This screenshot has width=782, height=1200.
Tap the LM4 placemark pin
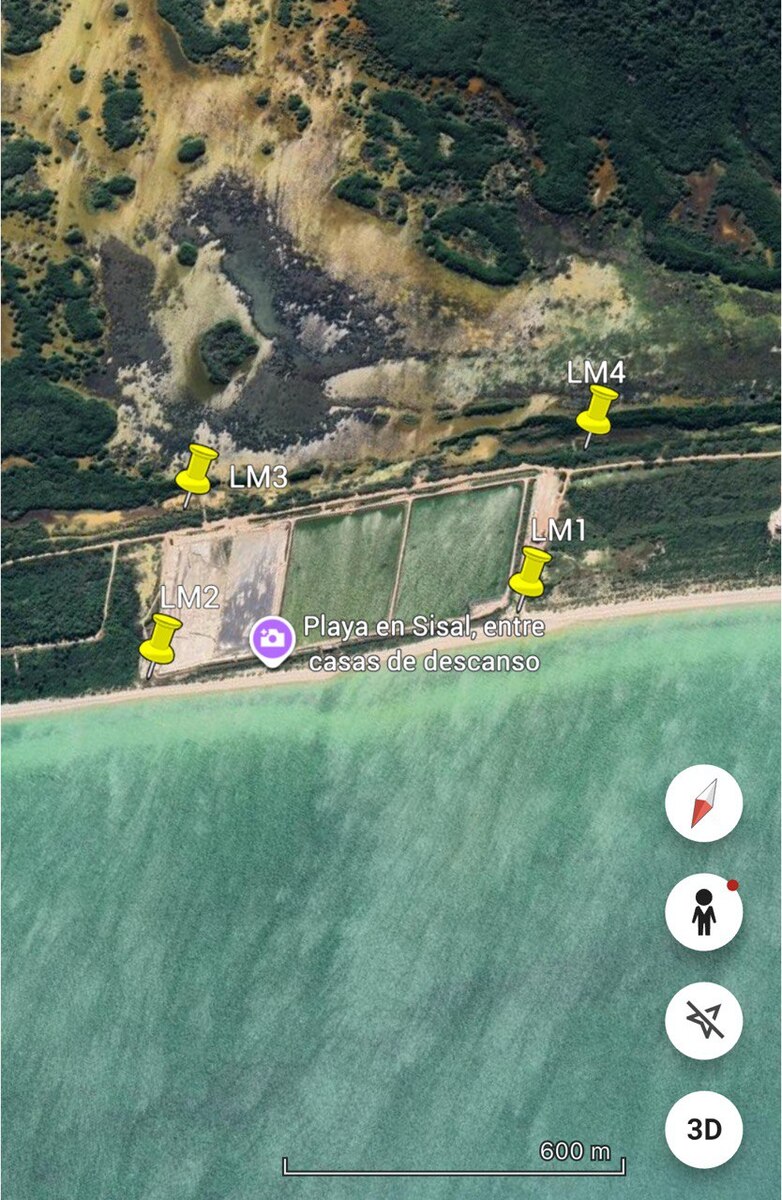coord(599,411)
